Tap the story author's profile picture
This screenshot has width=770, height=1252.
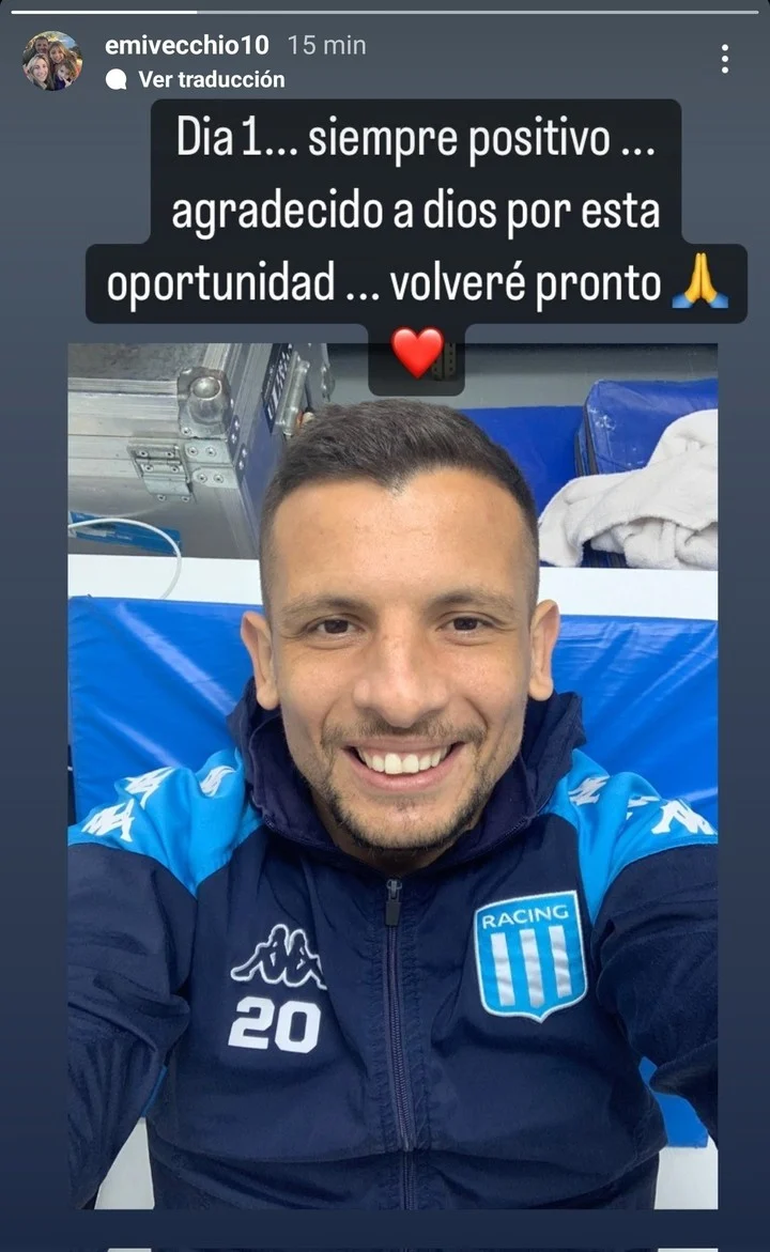tap(52, 61)
